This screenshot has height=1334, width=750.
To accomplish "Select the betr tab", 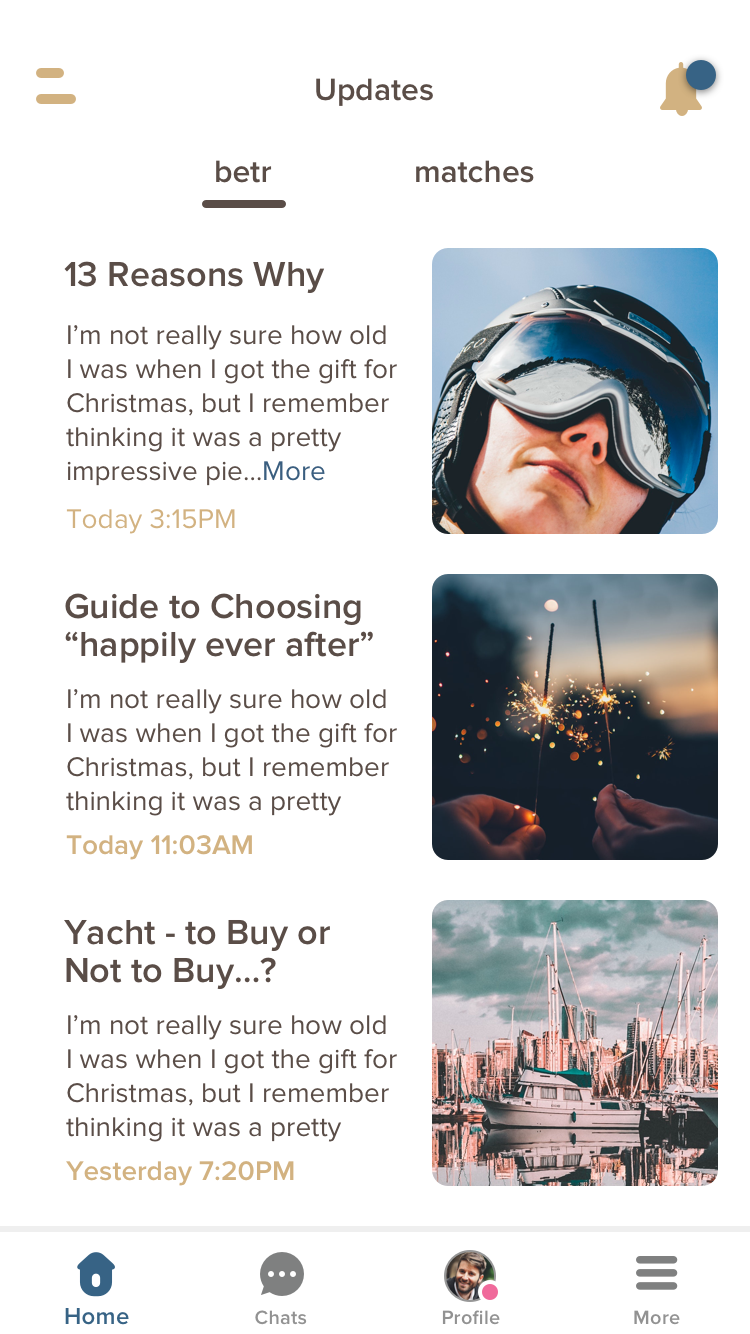I will click(243, 174).
